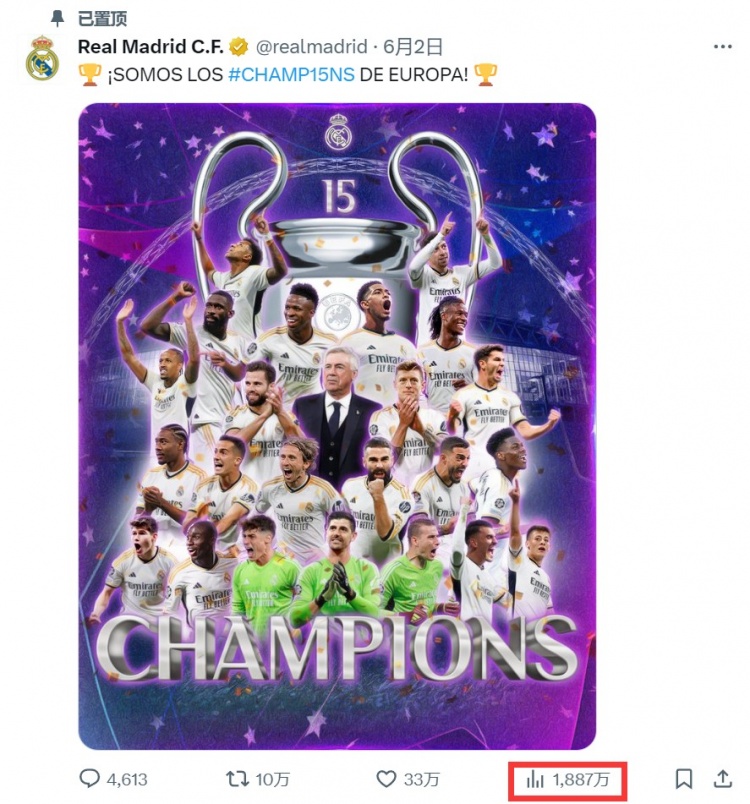The height and width of the screenshot is (804, 750).
Task: Bookmark this Real Madrid tweet
Action: point(683,778)
